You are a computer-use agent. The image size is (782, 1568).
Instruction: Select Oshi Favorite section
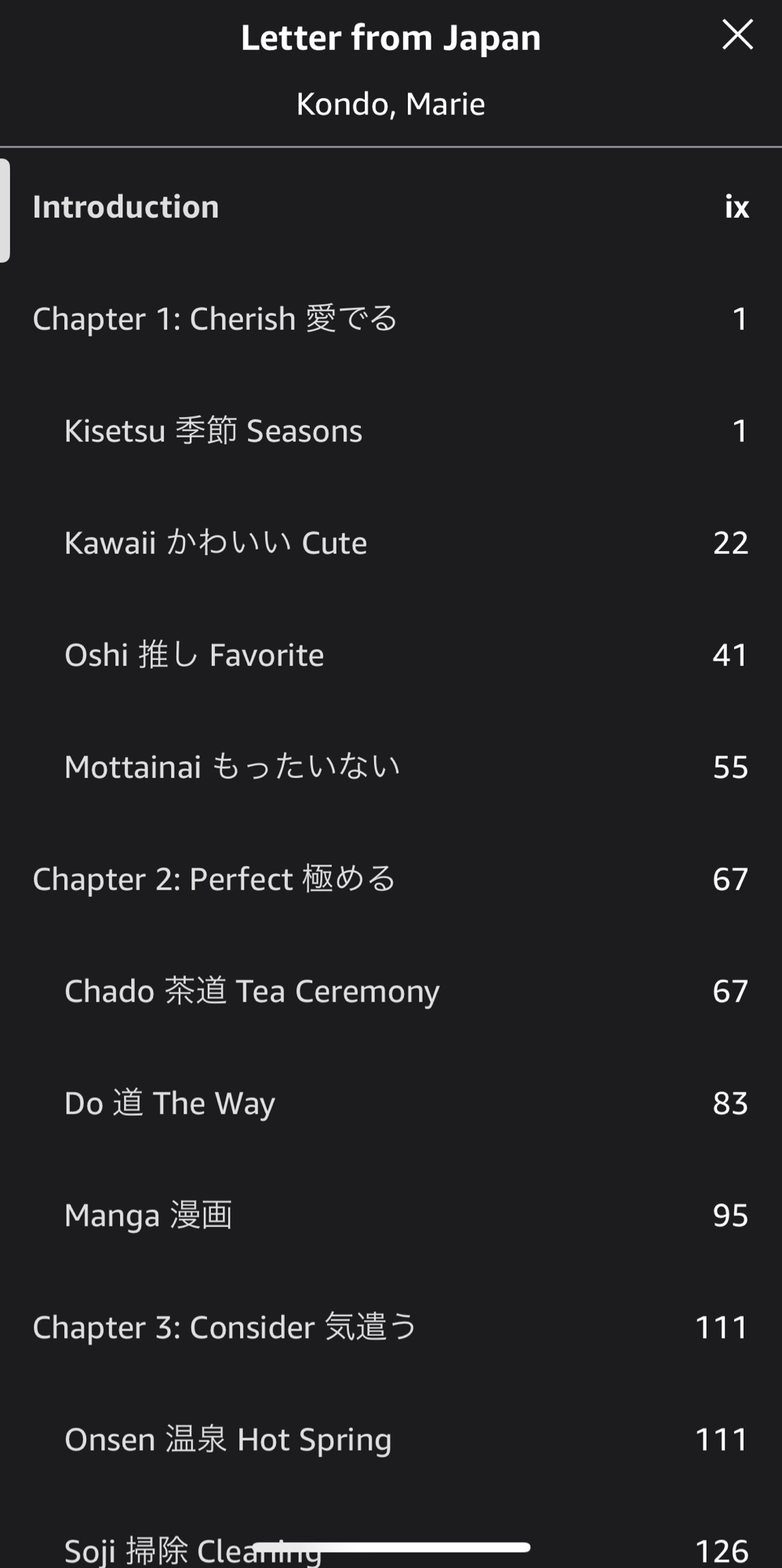click(195, 655)
